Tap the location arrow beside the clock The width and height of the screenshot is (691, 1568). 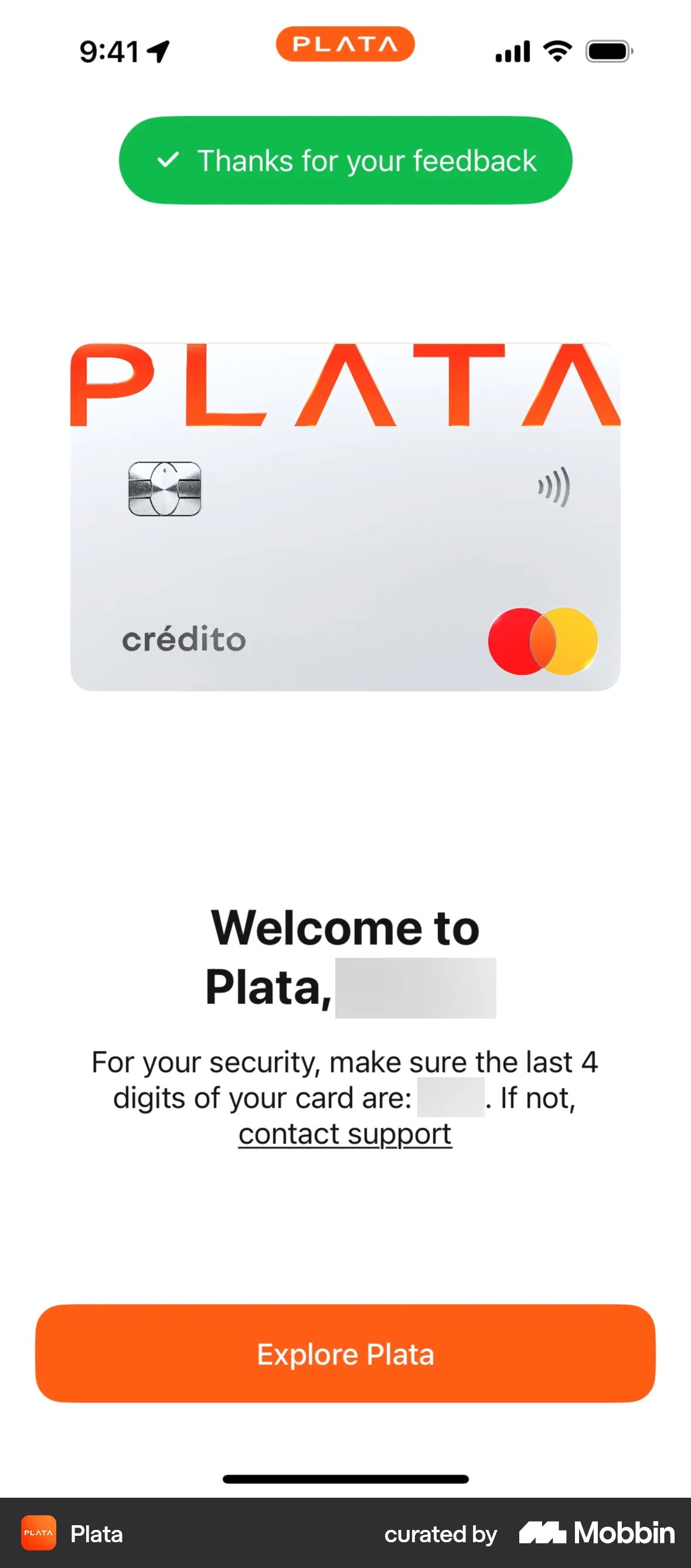[157, 52]
